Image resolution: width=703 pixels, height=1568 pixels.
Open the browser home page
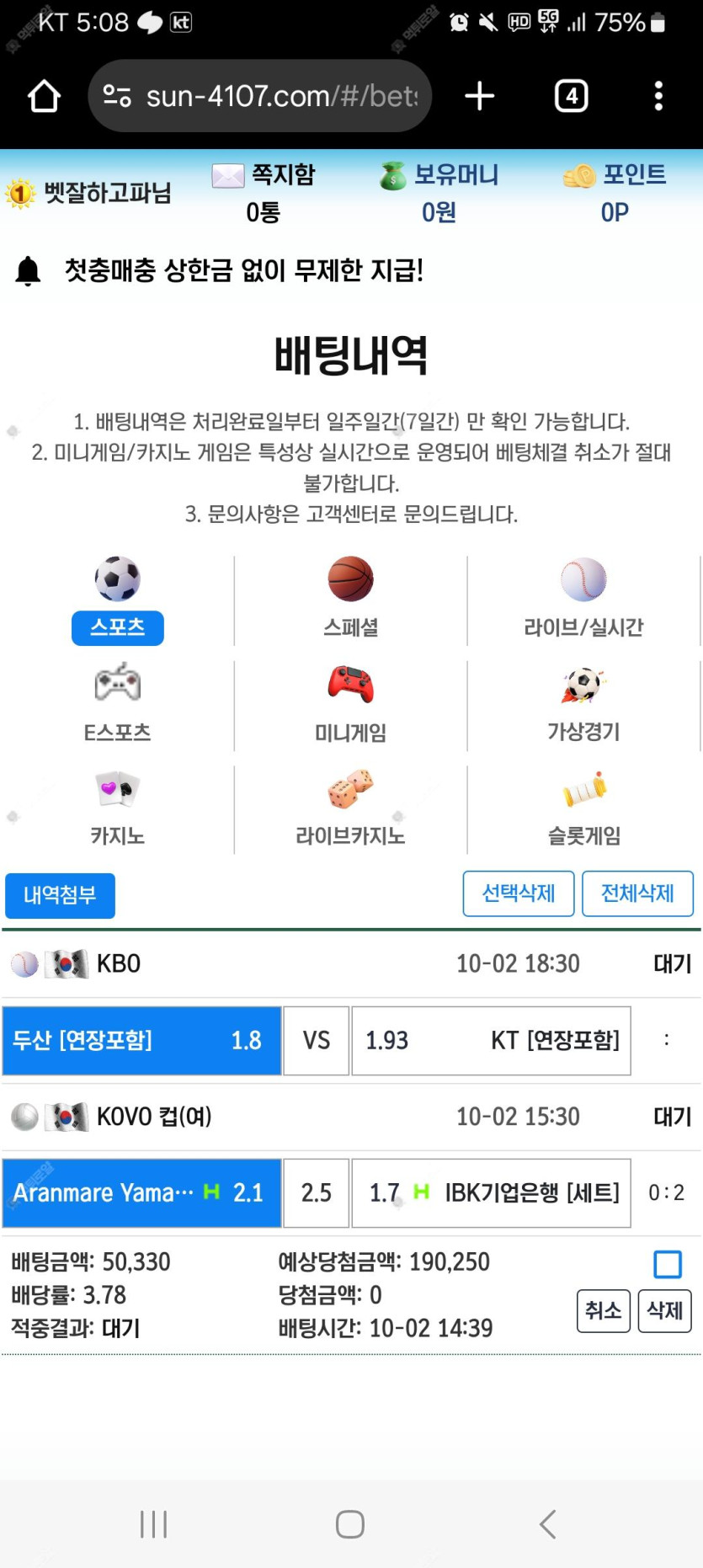click(x=44, y=96)
